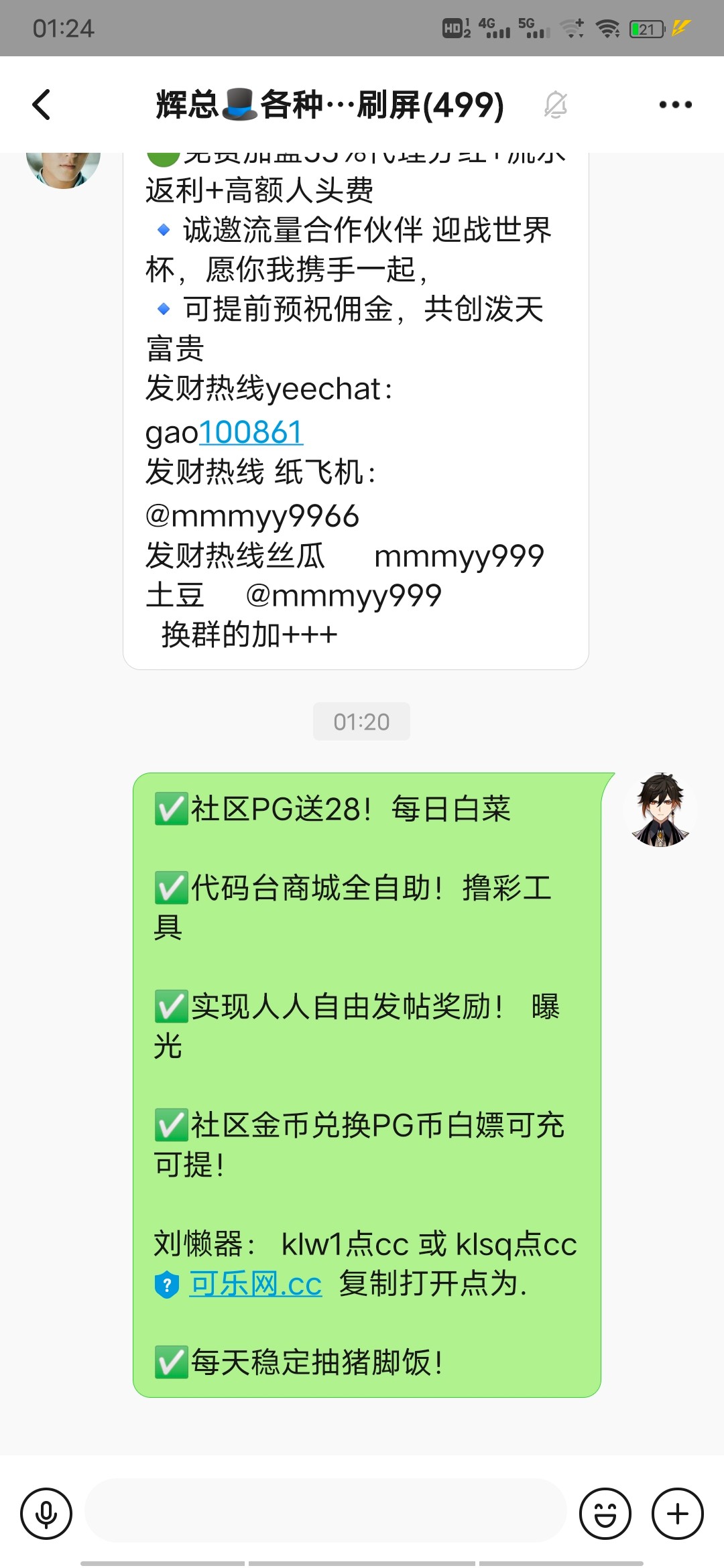Go back from the group chat
724x1568 pixels.
coord(42,105)
